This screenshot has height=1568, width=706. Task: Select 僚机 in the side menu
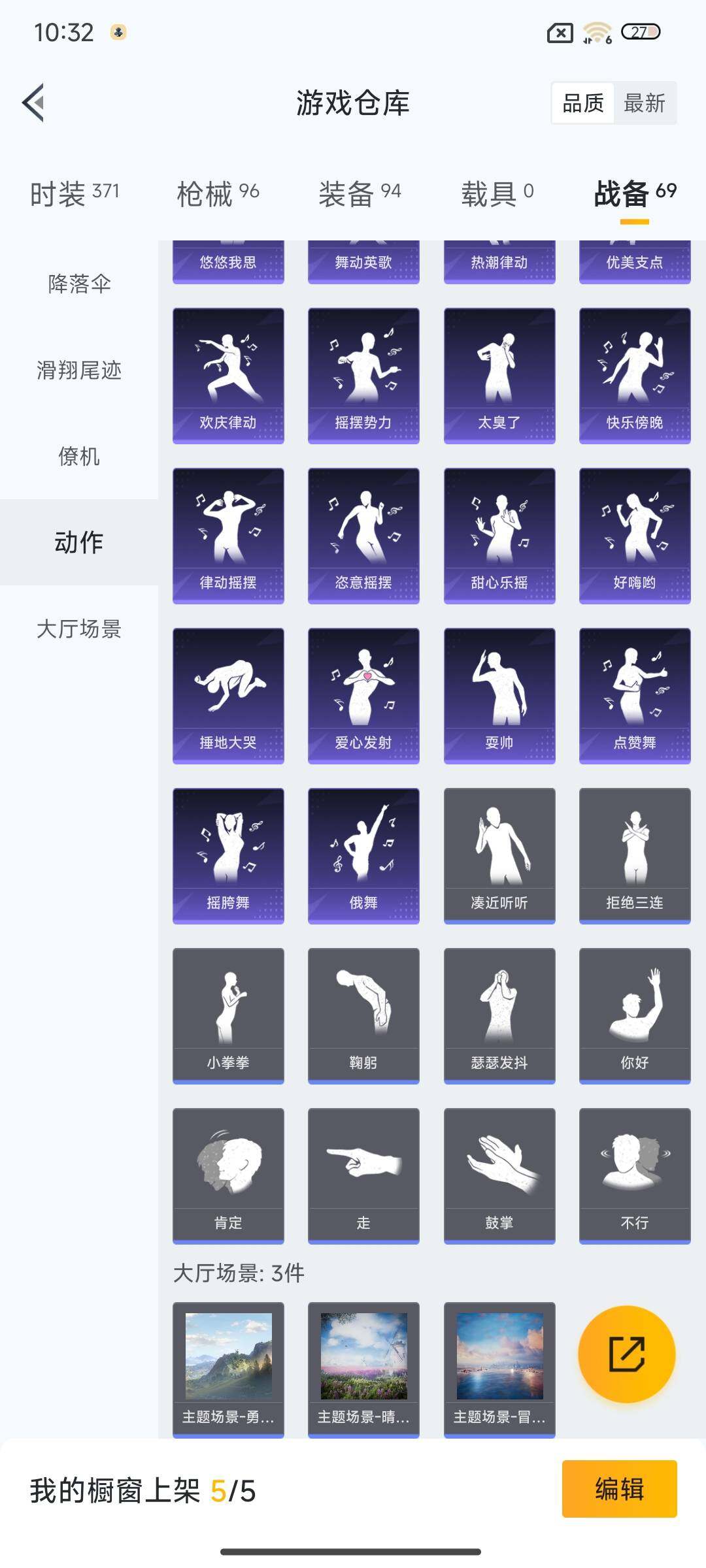pyautogui.click(x=79, y=456)
